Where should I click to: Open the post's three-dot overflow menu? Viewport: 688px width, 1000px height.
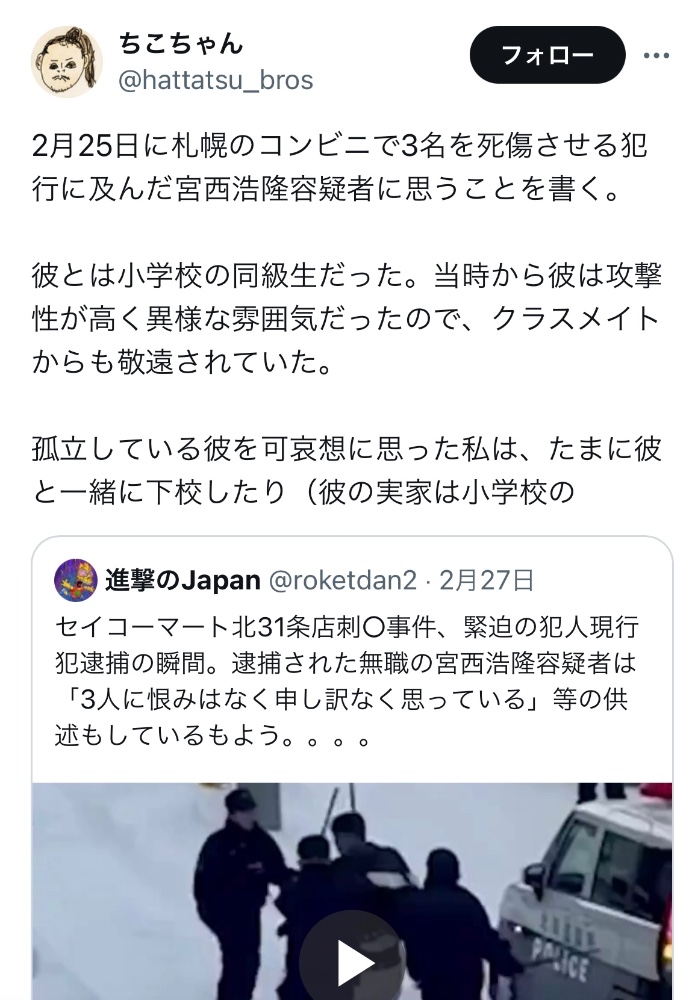(656, 55)
